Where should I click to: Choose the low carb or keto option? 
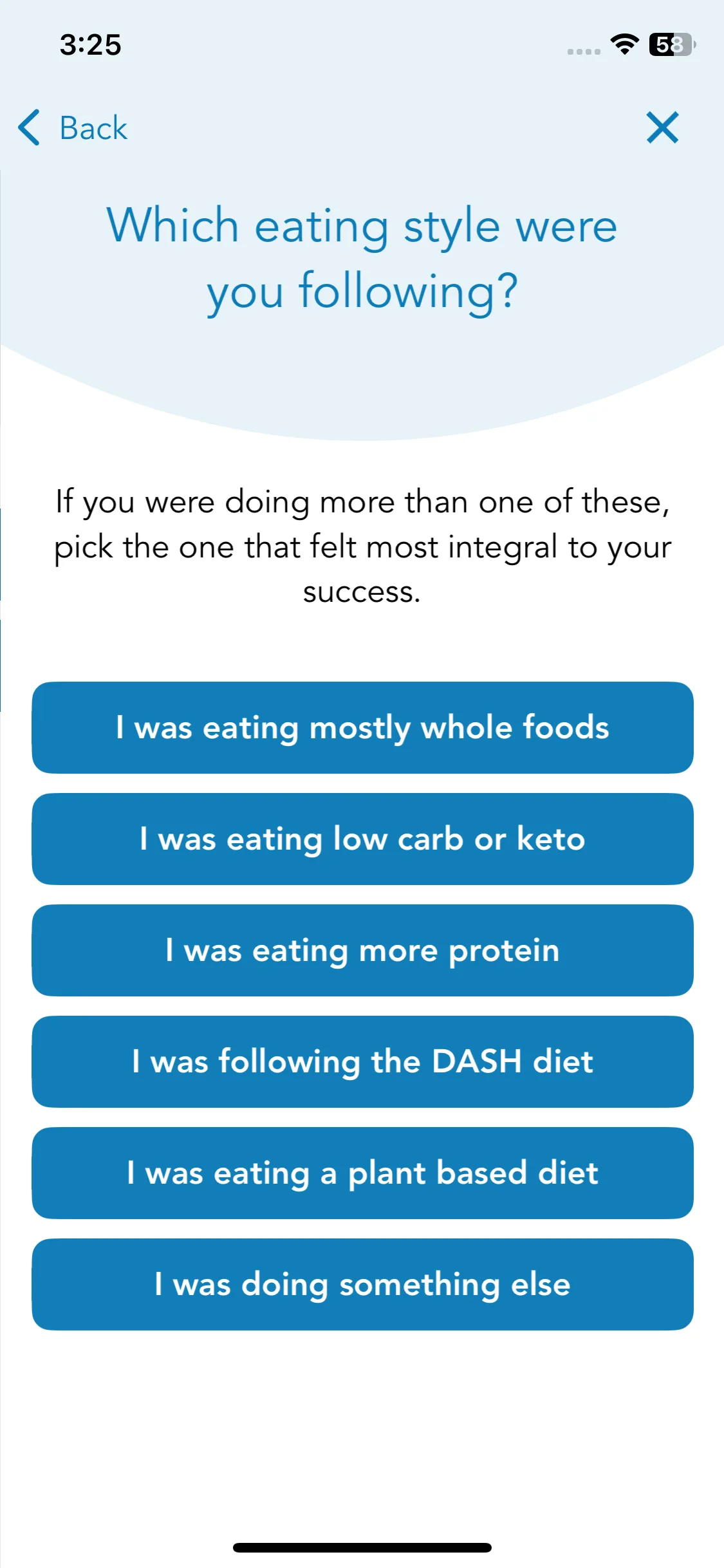(362, 839)
